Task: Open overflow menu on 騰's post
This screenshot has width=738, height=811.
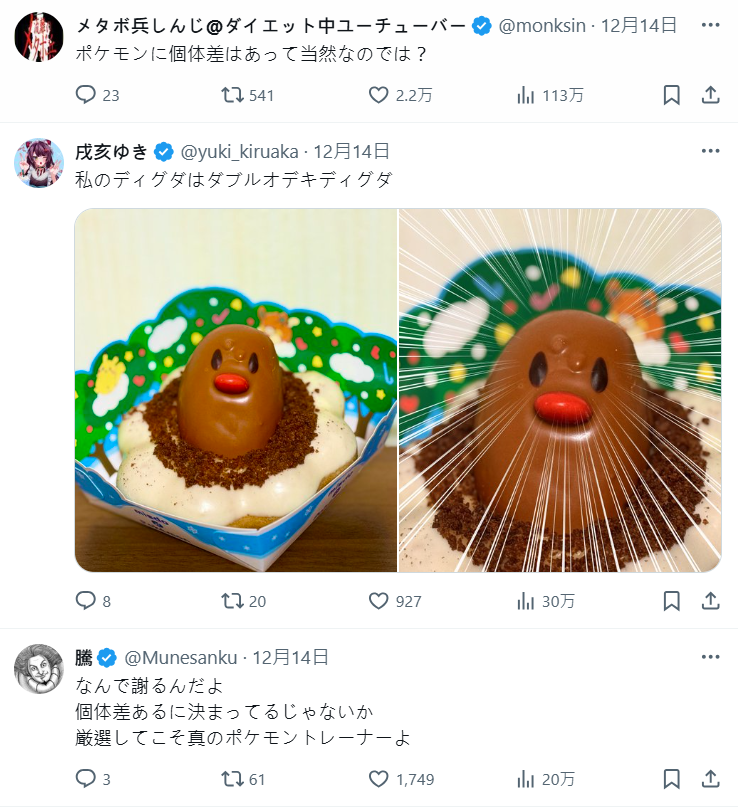Action: pyautogui.click(x=710, y=657)
